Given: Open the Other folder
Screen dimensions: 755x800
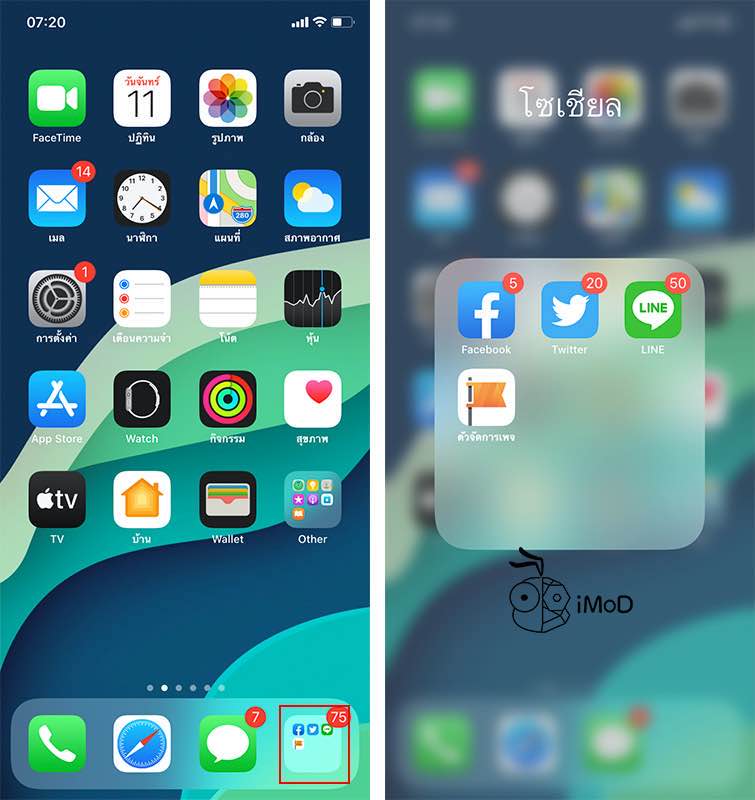Looking at the screenshot, I should (x=312, y=499).
